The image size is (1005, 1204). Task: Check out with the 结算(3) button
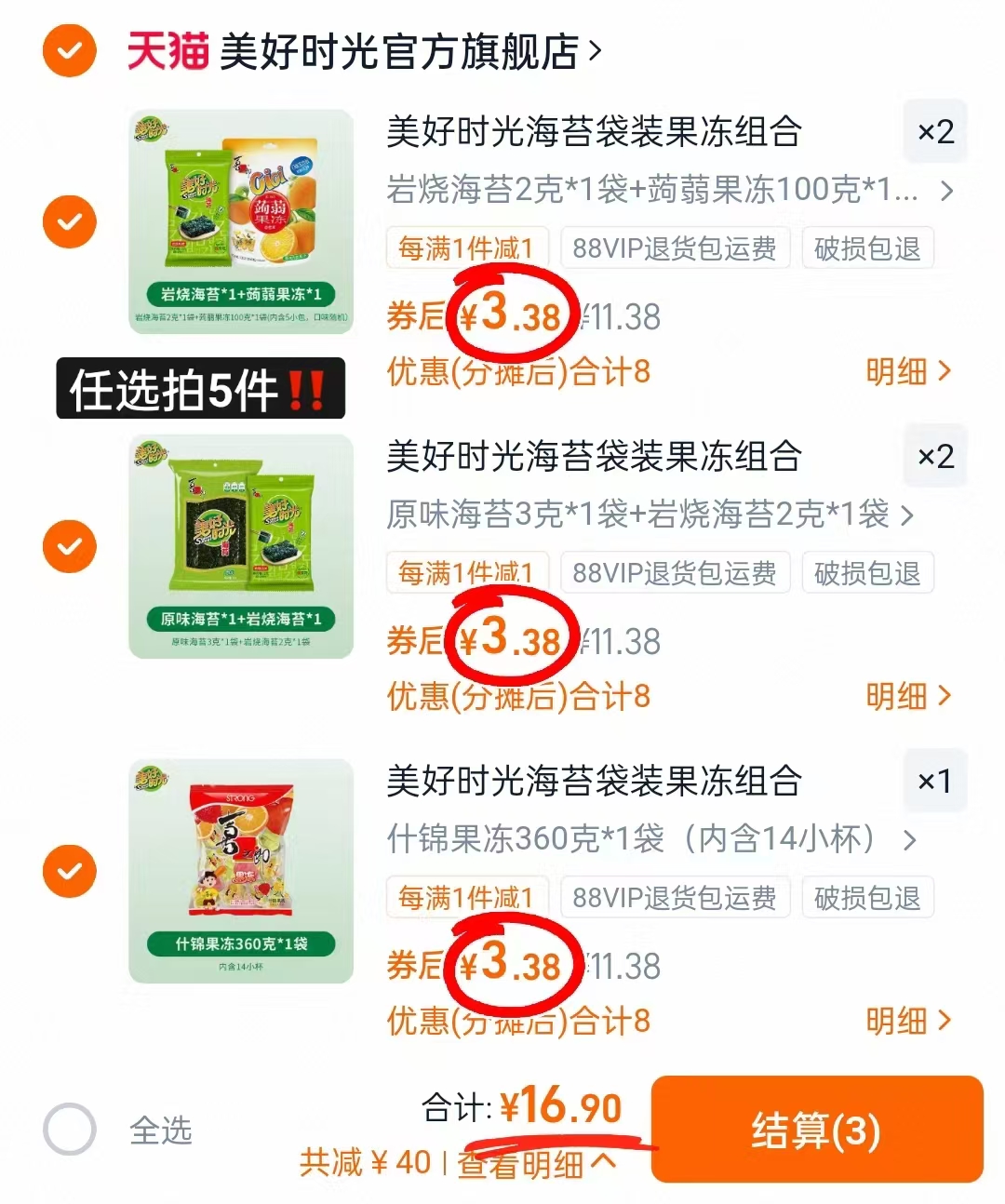coord(816,1130)
